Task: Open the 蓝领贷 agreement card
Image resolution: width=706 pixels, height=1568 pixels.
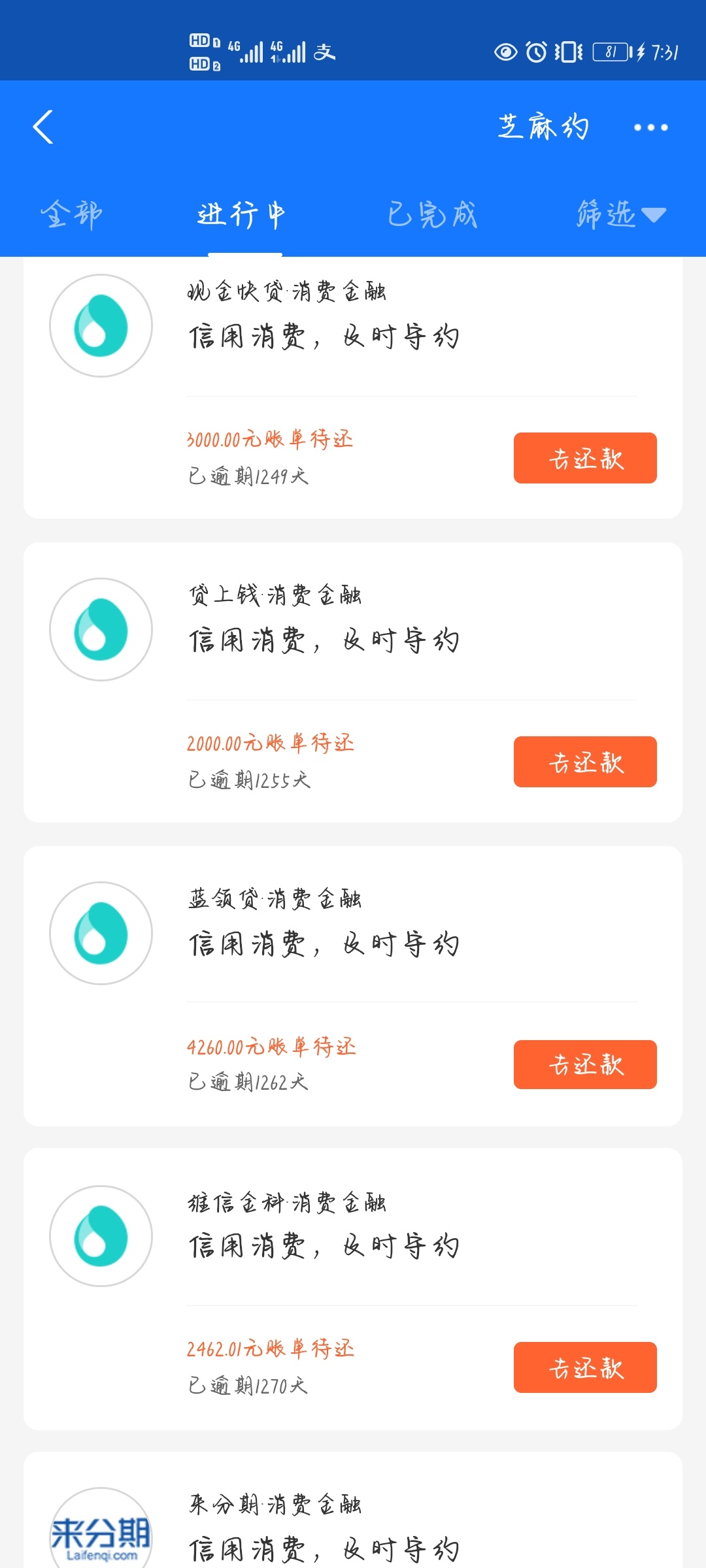Action: (353, 986)
